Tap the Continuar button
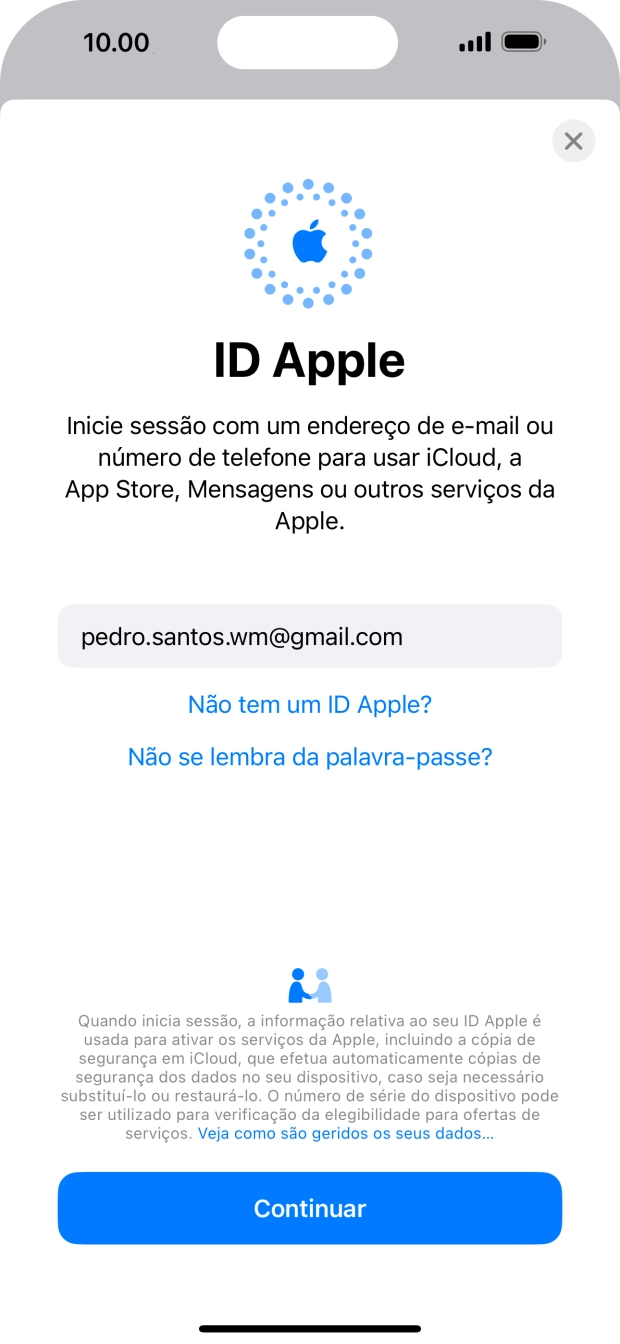Image resolution: width=620 pixels, height=1344 pixels. tap(310, 1208)
